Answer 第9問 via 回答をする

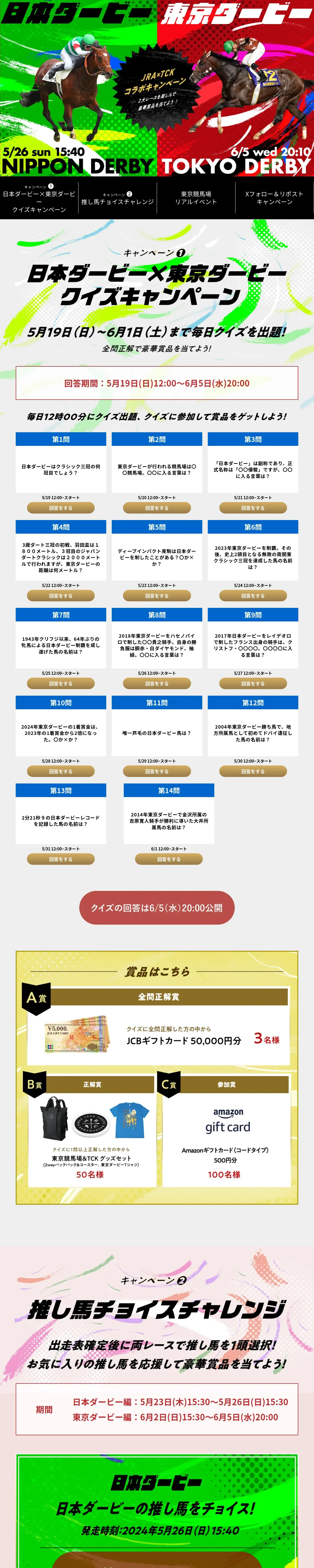[253, 684]
